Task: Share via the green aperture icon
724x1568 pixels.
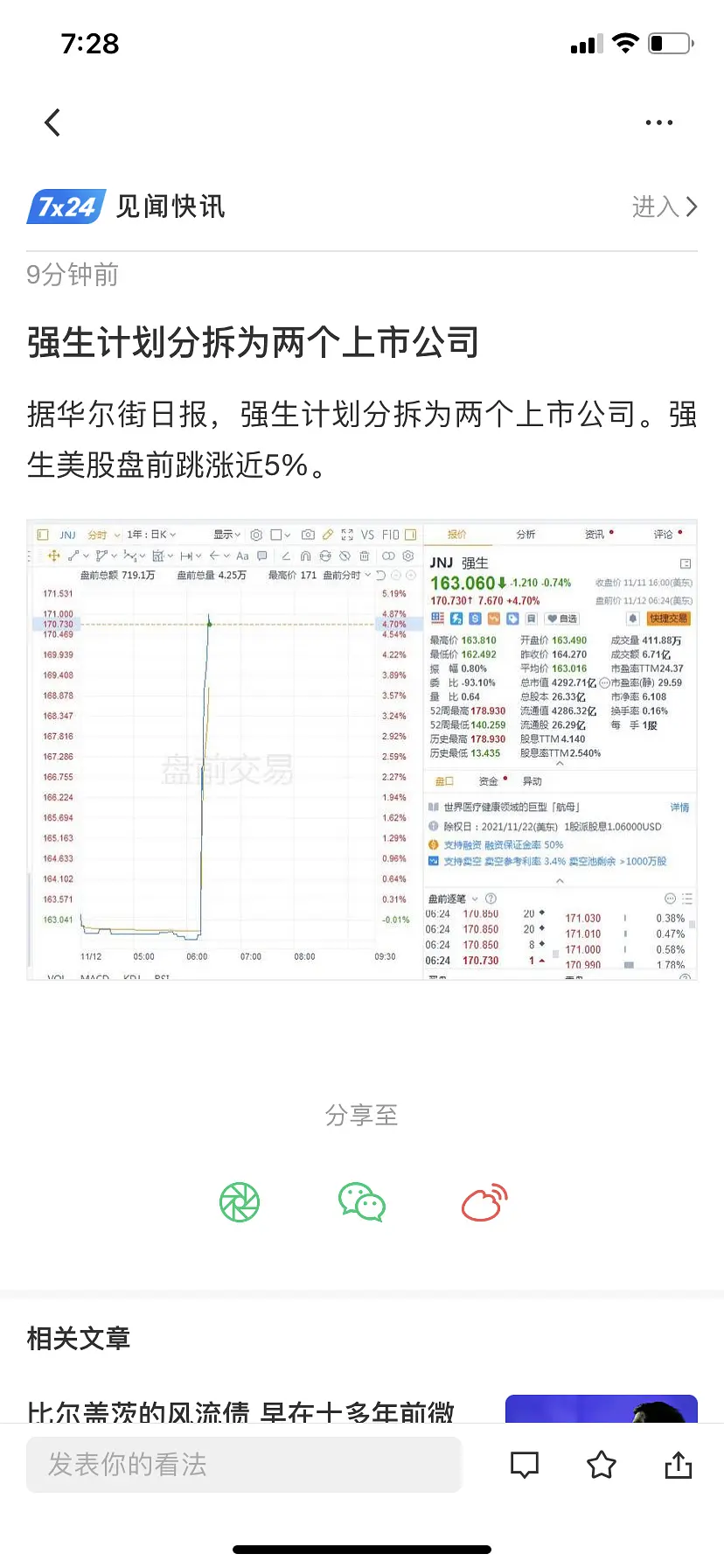Action: [x=240, y=1202]
